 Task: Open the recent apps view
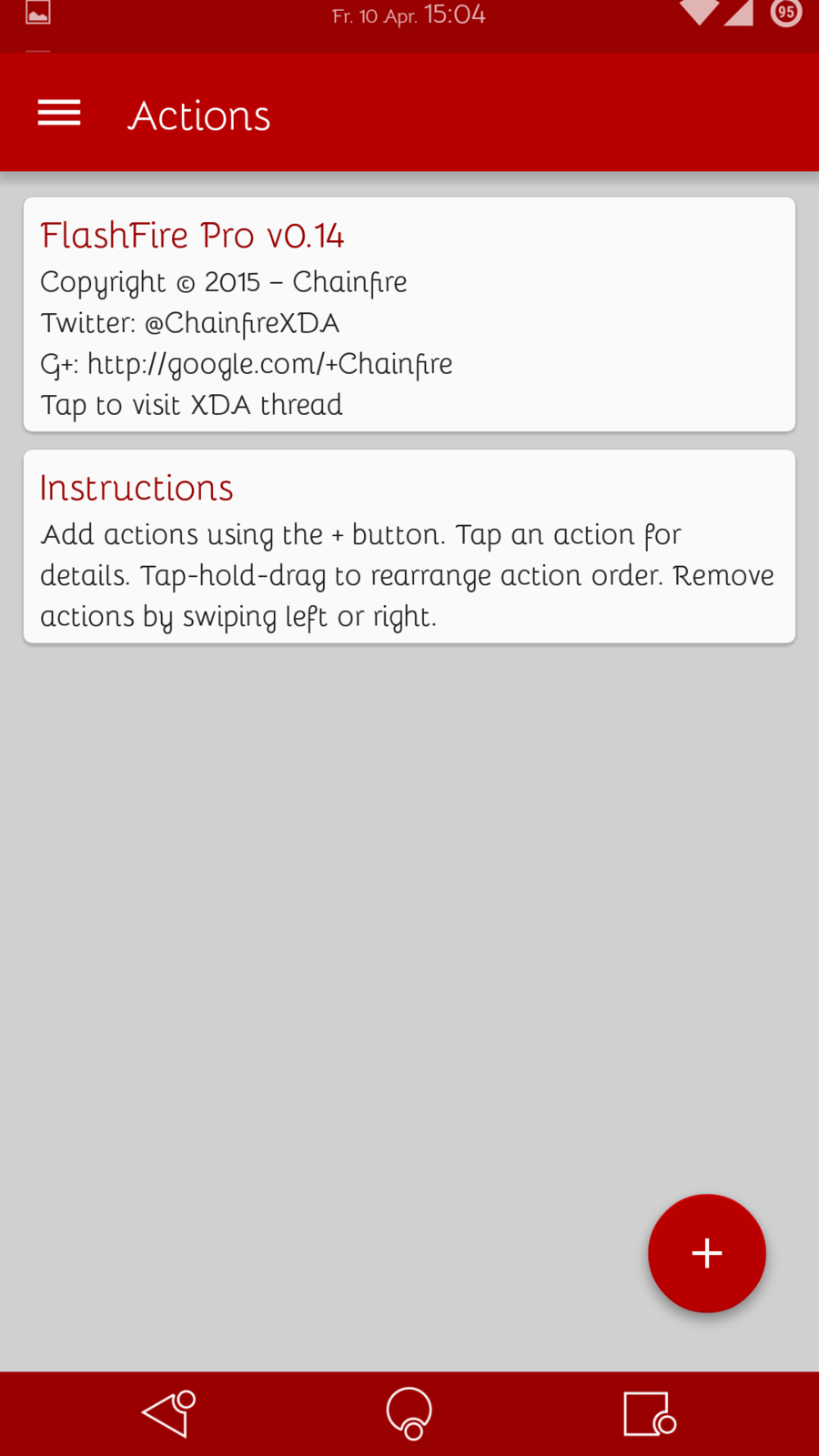coord(649,1414)
